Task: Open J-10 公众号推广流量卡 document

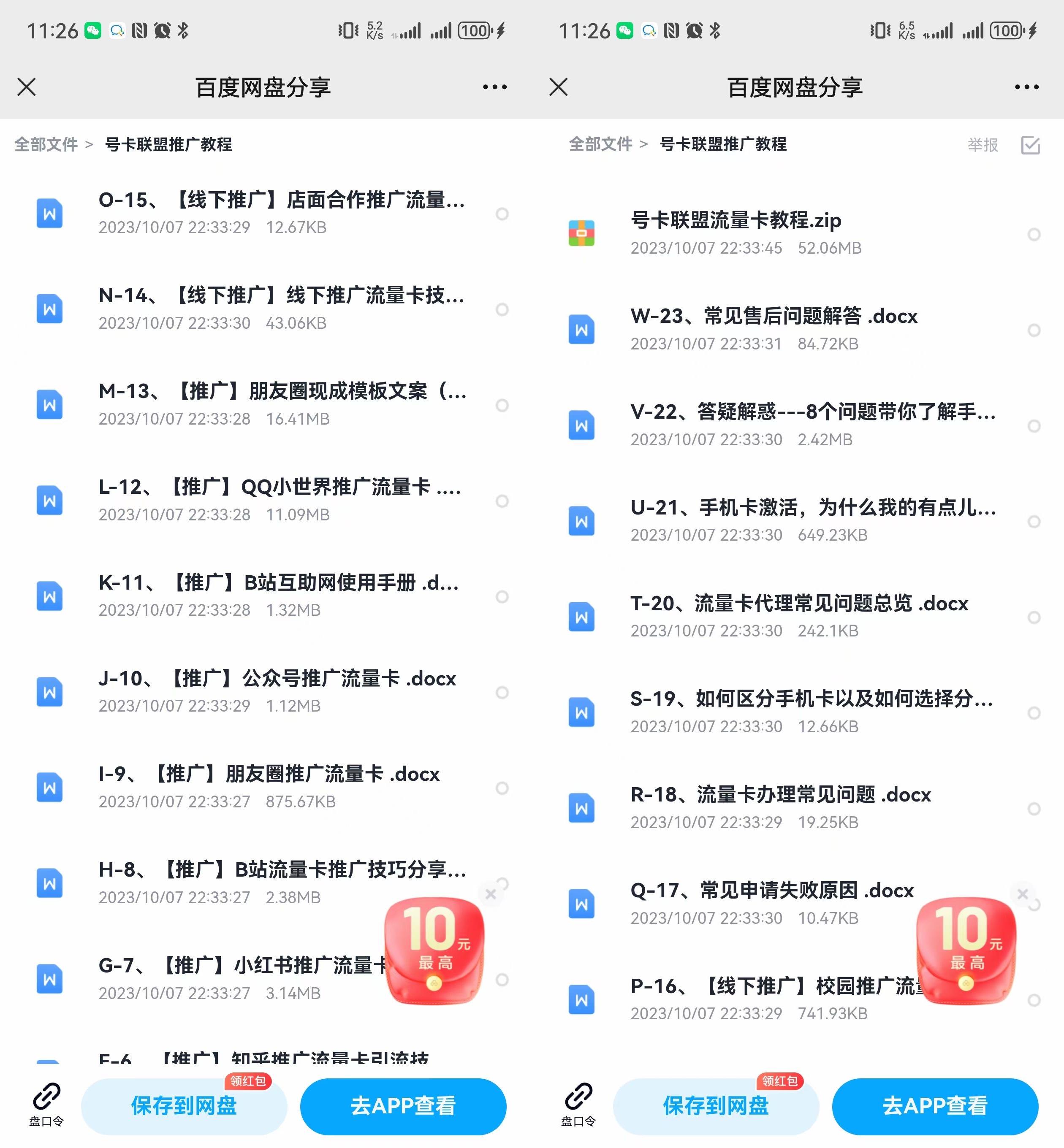Action: 277,679
